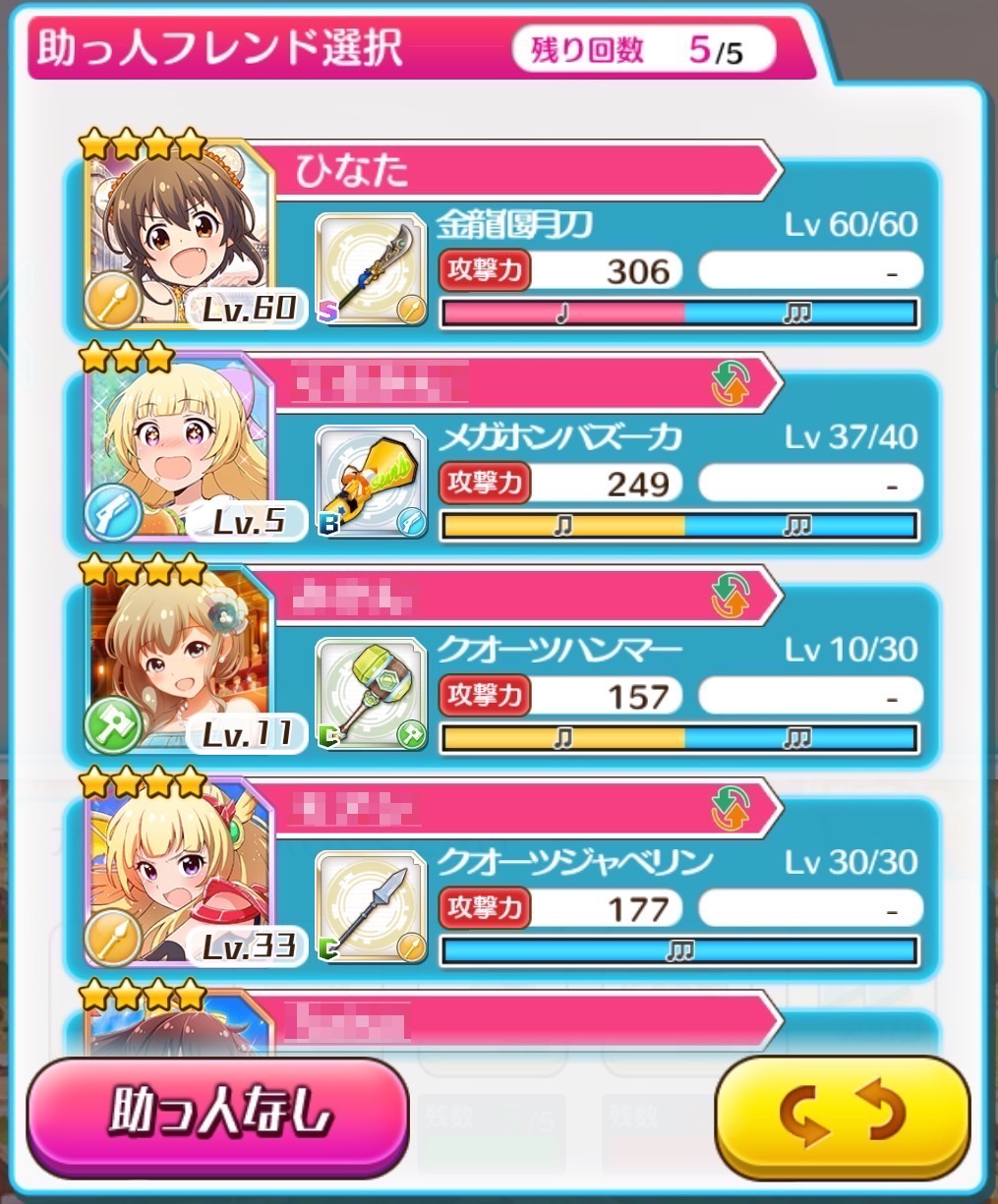This screenshot has height=1204, width=998.
Task: Tap swap icon on クオーツジャベリン friend
Action: [x=731, y=810]
